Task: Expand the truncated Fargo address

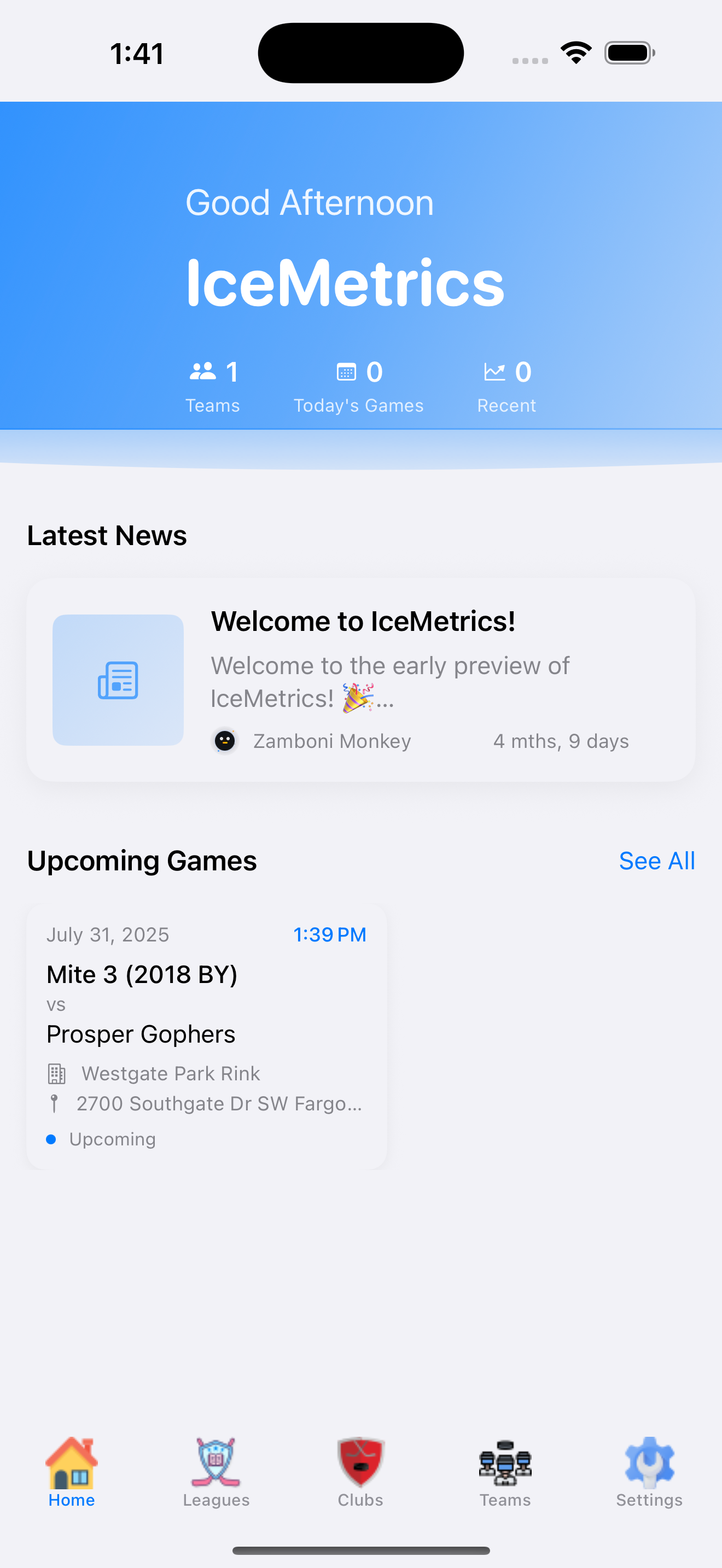Action: [219, 1103]
